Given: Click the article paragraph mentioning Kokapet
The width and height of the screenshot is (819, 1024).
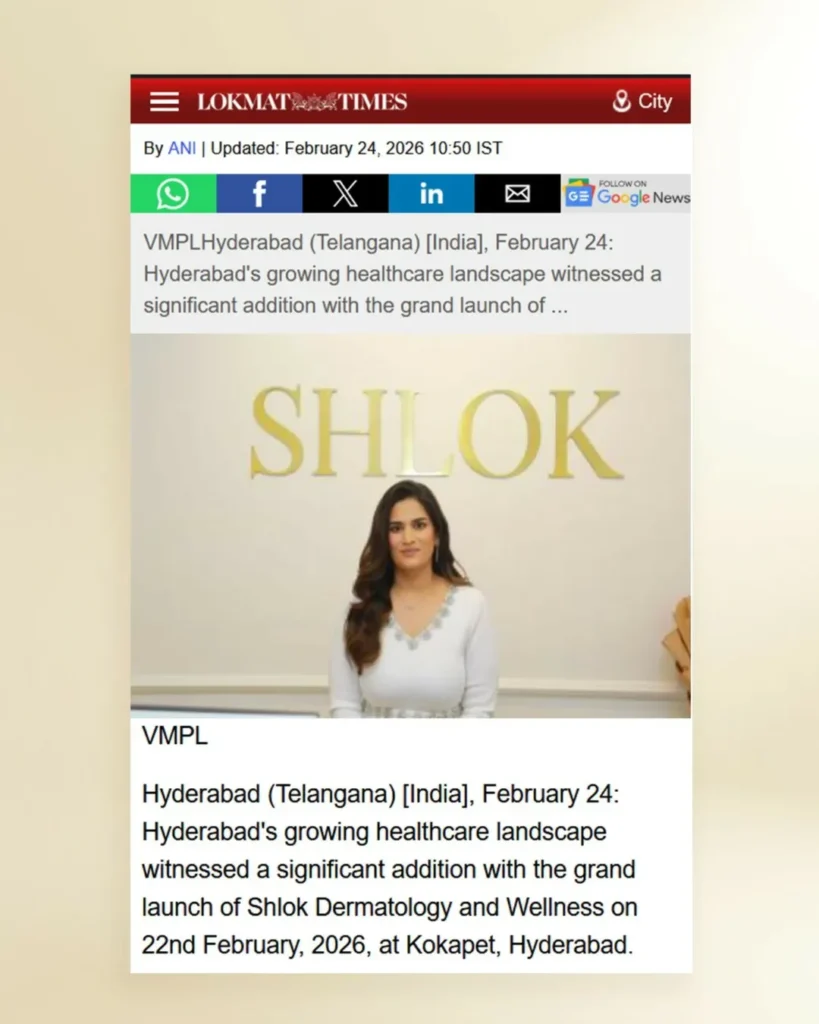Looking at the screenshot, I should pos(400,868).
